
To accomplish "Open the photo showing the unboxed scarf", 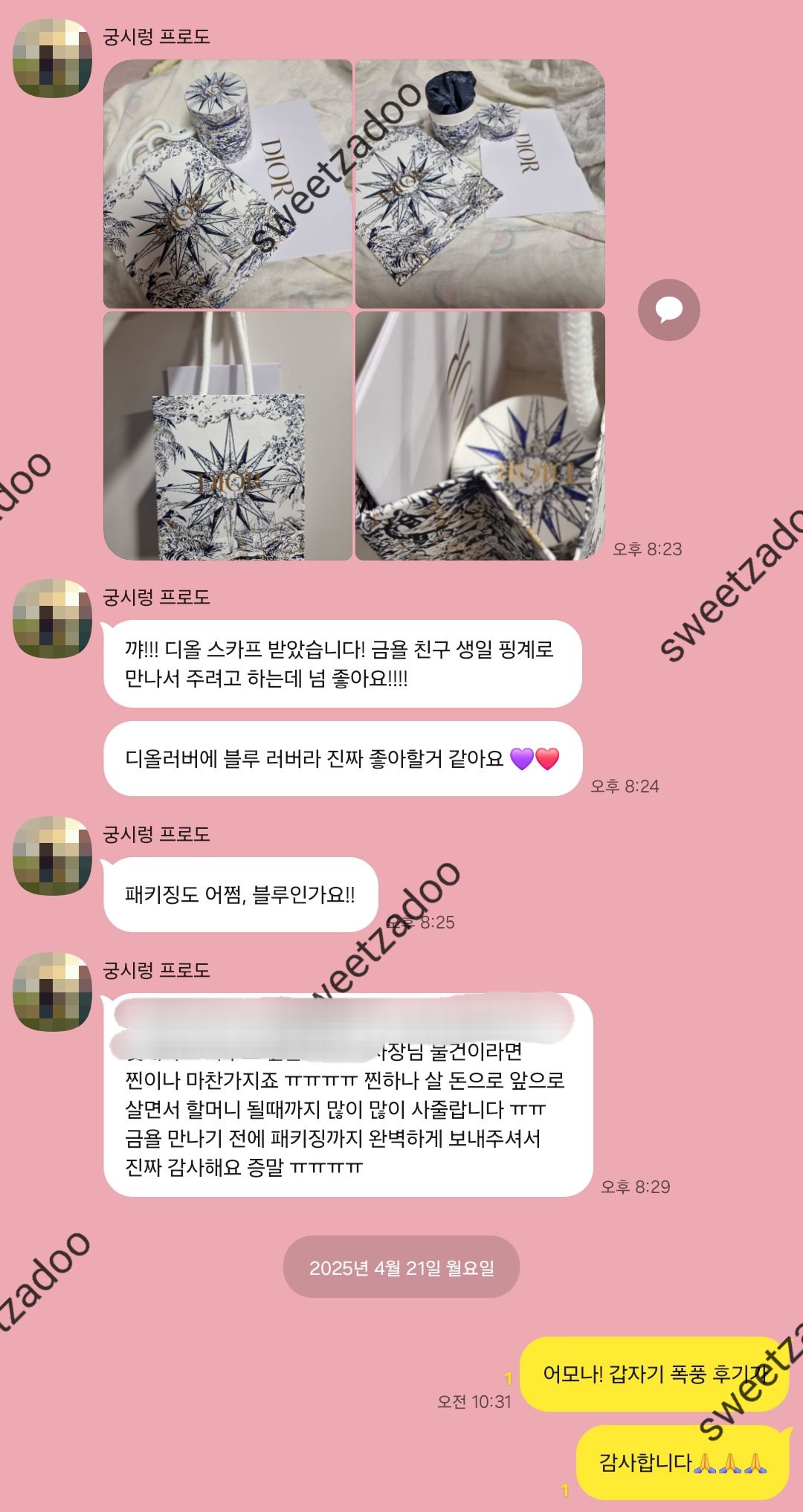I will coord(480,184).
